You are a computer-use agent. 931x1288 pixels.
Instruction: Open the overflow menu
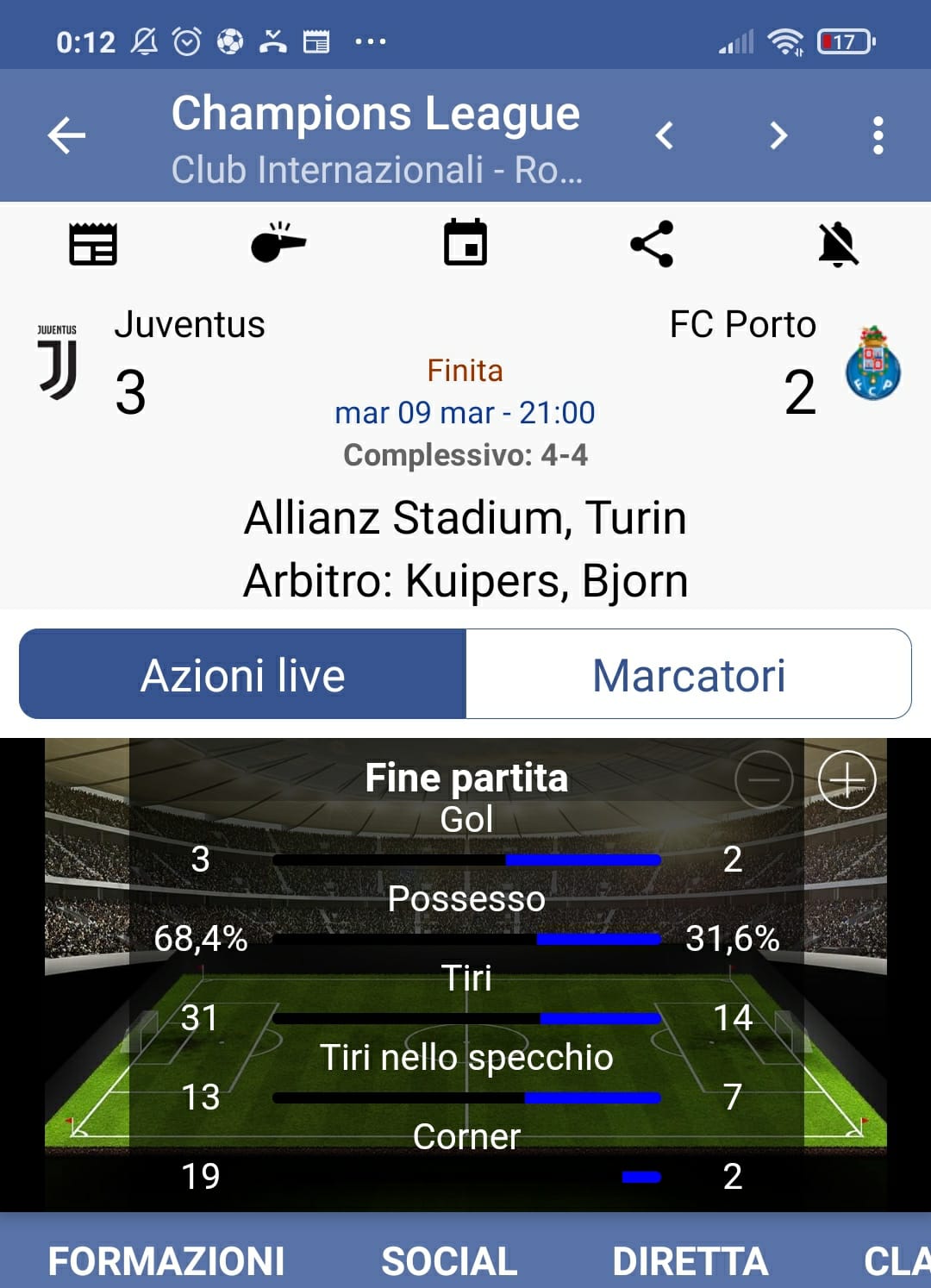(x=878, y=135)
